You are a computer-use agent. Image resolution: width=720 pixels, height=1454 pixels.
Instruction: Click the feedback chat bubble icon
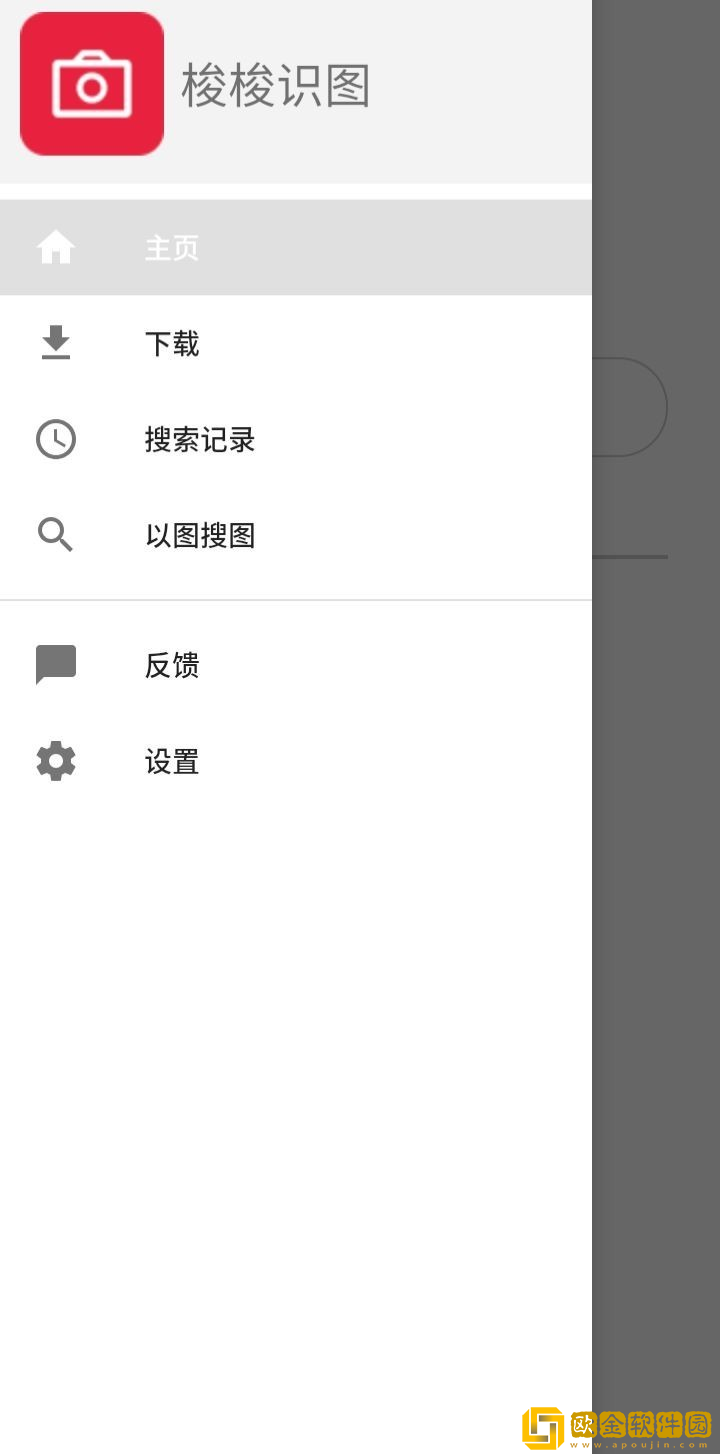(55, 664)
